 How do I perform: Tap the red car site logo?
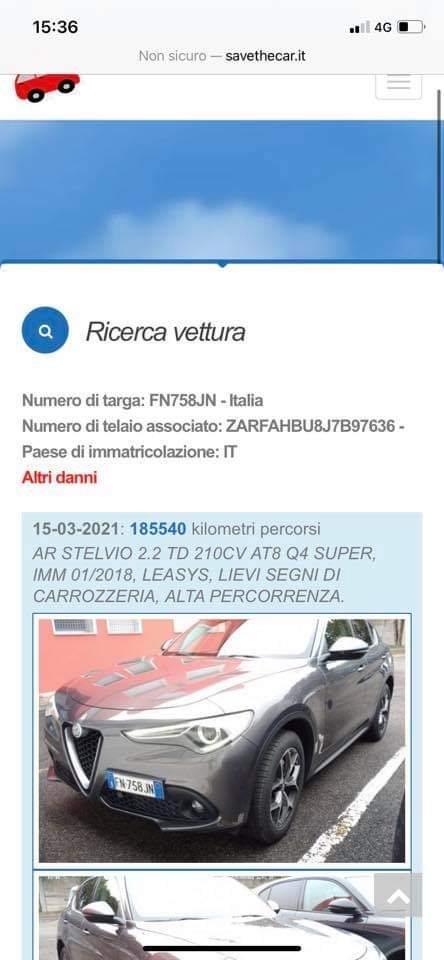tap(47, 87)
